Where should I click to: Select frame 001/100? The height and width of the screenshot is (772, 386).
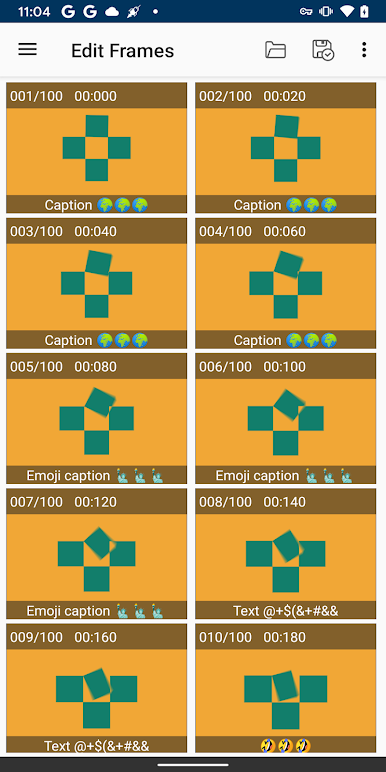[x=96, y=148]
